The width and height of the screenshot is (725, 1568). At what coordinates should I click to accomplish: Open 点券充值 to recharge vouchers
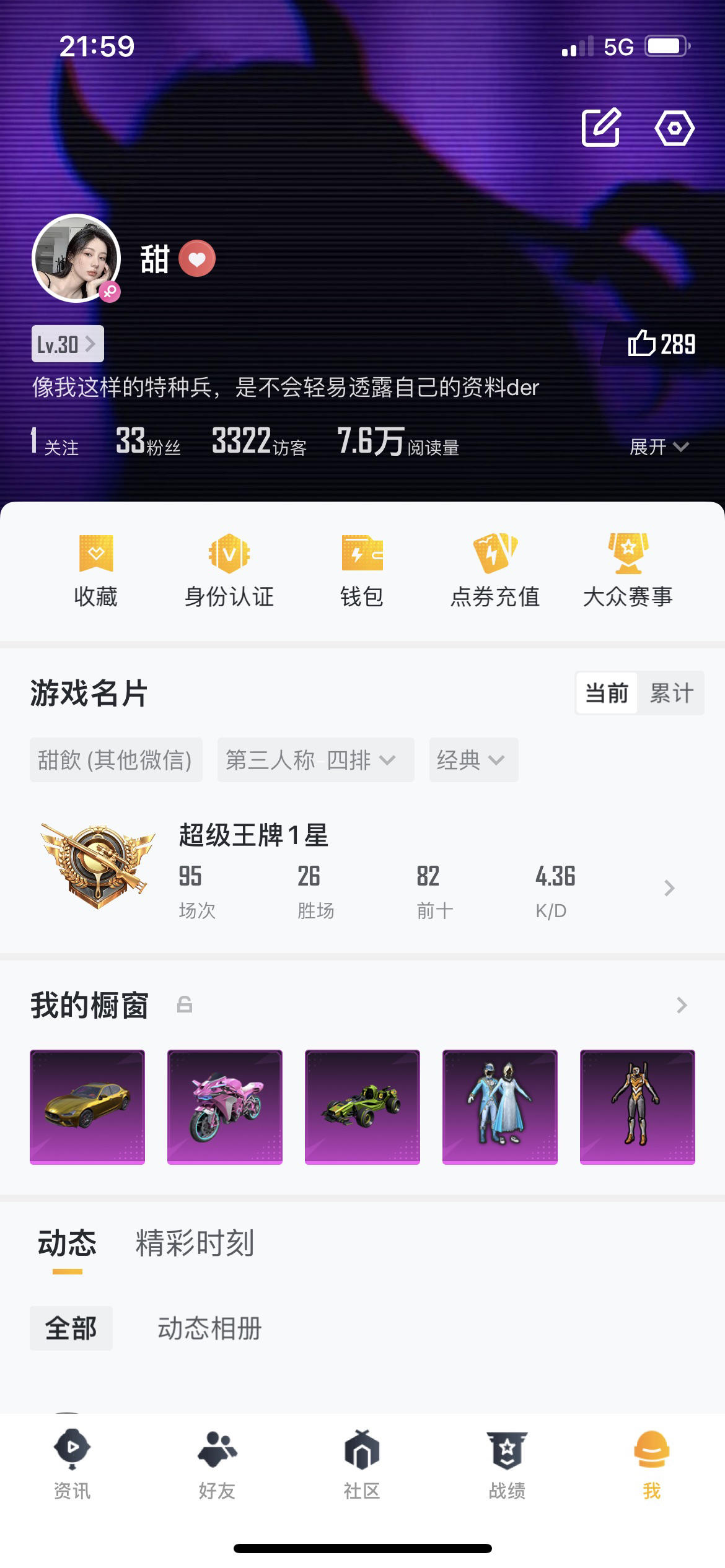tap(496, 570)
